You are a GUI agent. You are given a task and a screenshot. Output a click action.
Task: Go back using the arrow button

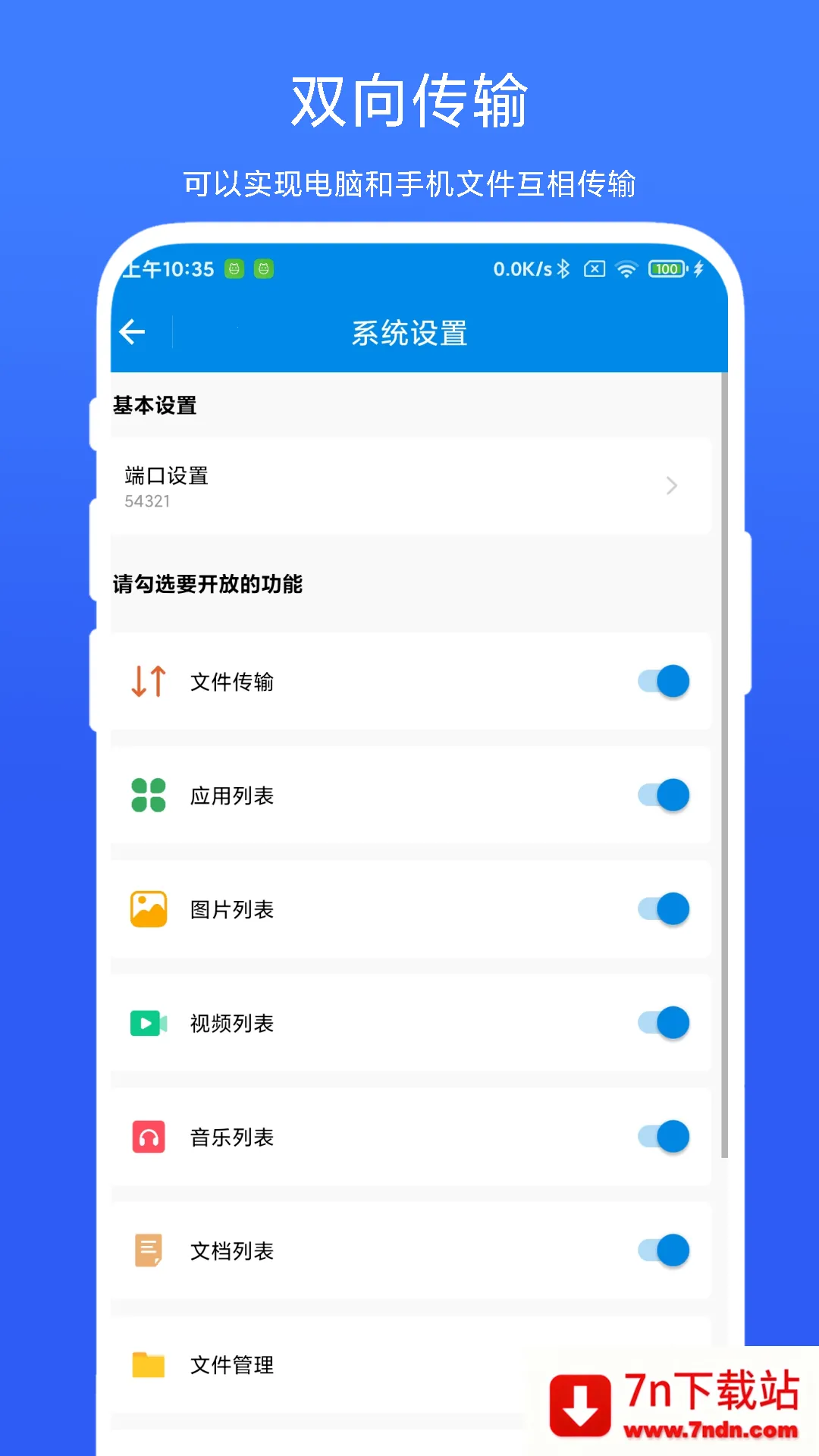(x=133, y=331)
